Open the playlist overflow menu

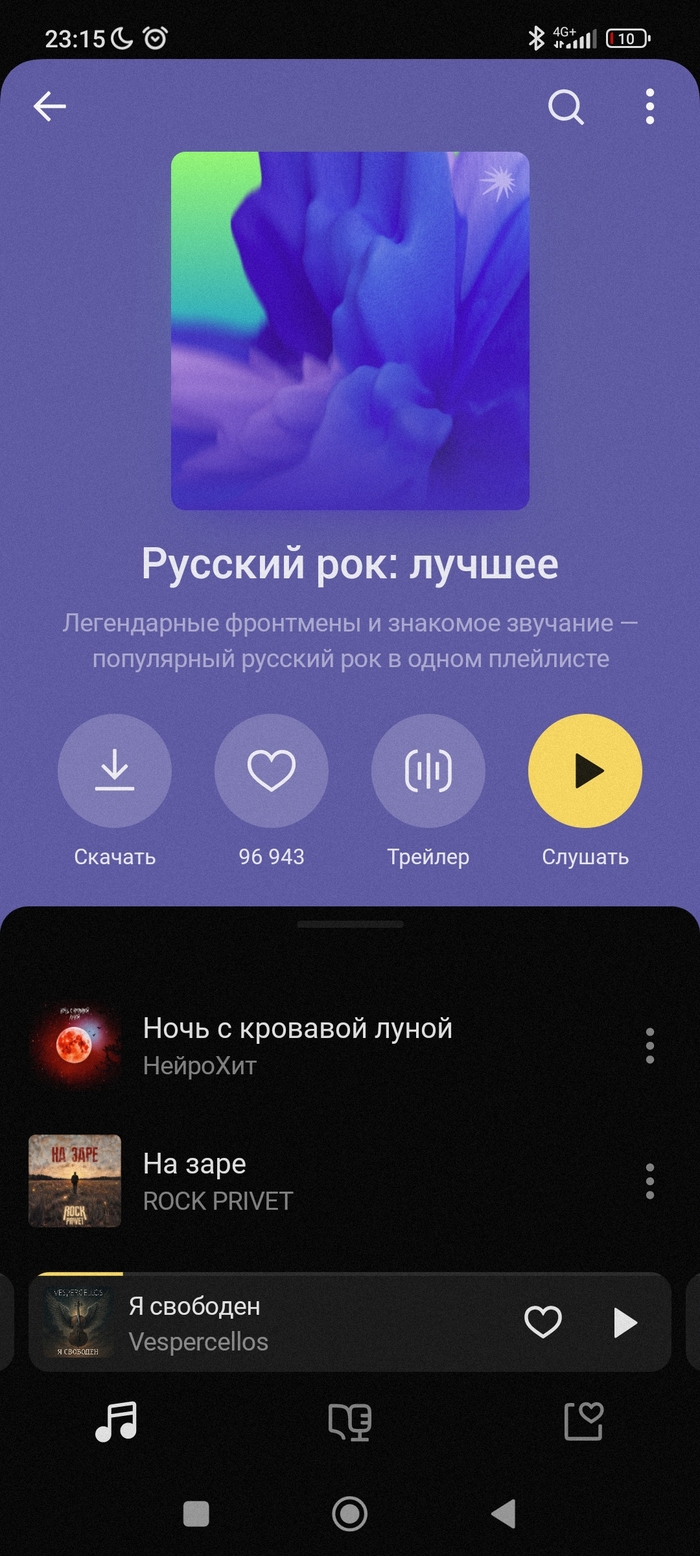(x=650, y=107)
